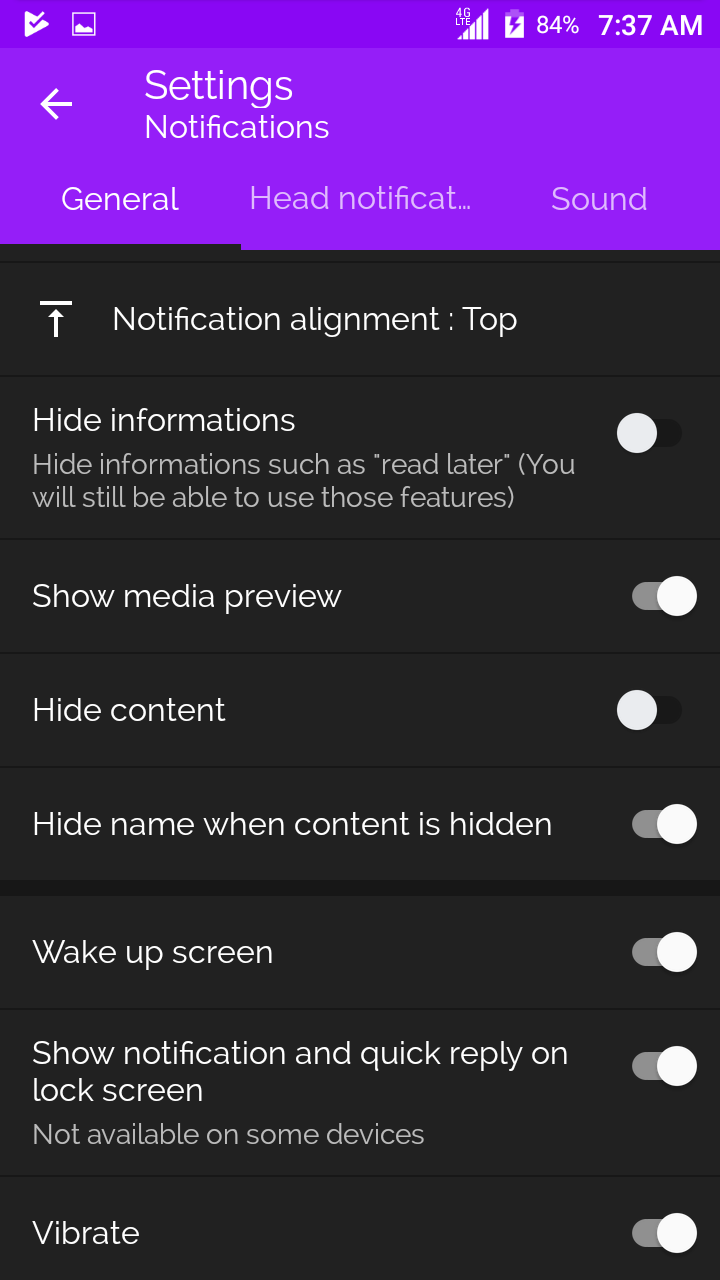Switch to the Sound tab
The height and width of the screenshot is (1280, 720).
tap(599, 199)
